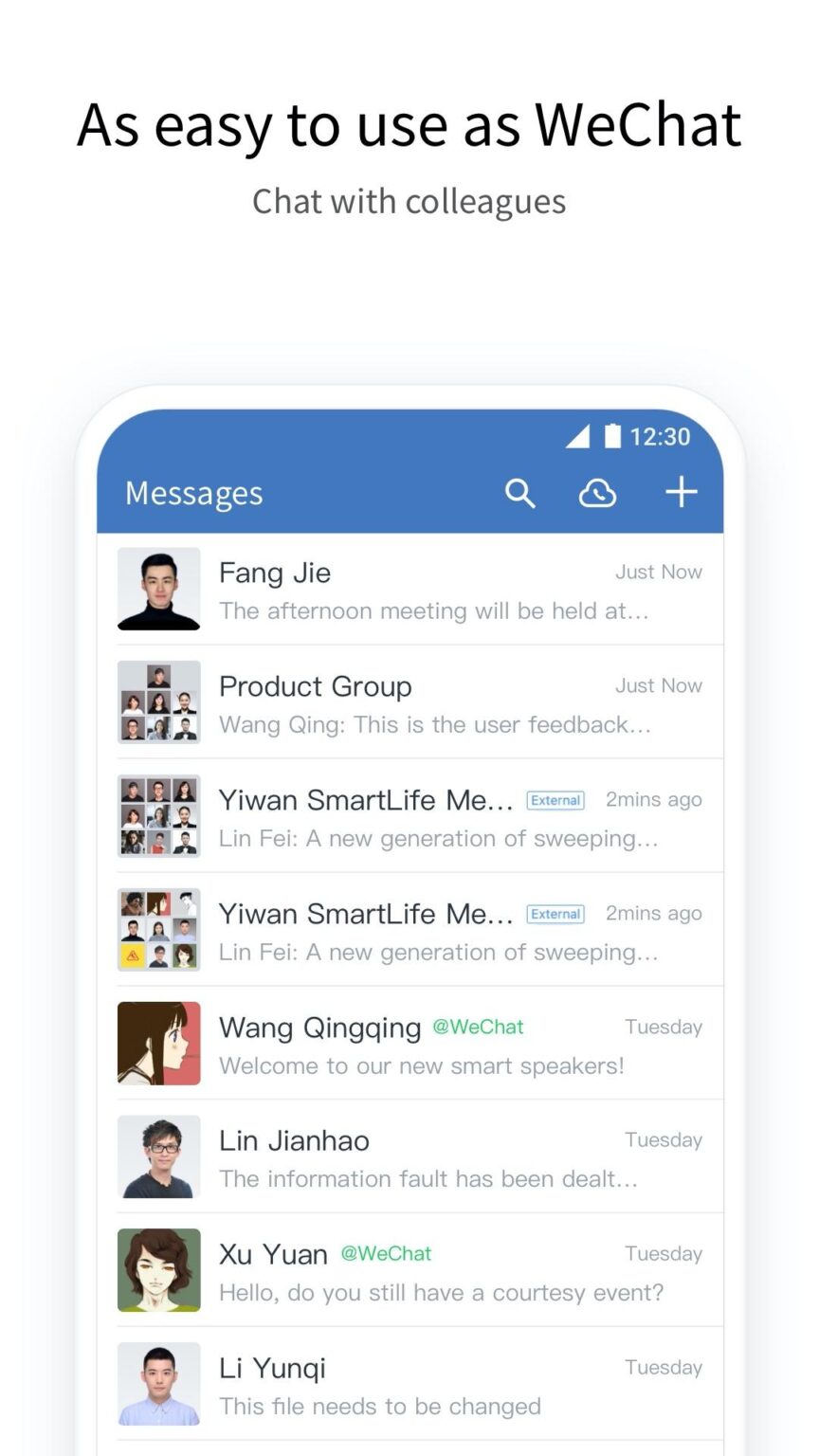Click the battery icon in the status bar
This screenshot has width=819, height=1456.
click(612, 436)
